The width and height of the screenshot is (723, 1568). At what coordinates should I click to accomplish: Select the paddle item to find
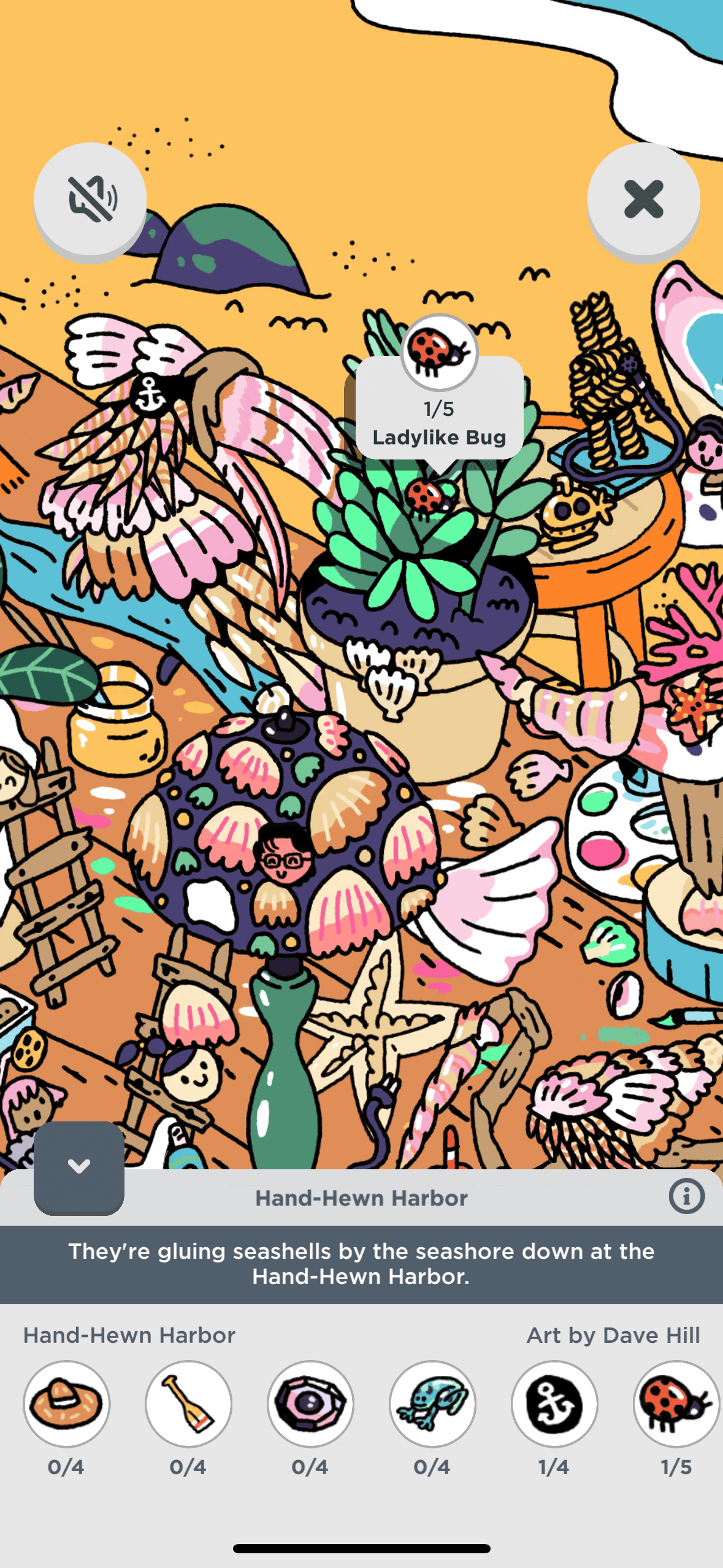(188, 1404)
